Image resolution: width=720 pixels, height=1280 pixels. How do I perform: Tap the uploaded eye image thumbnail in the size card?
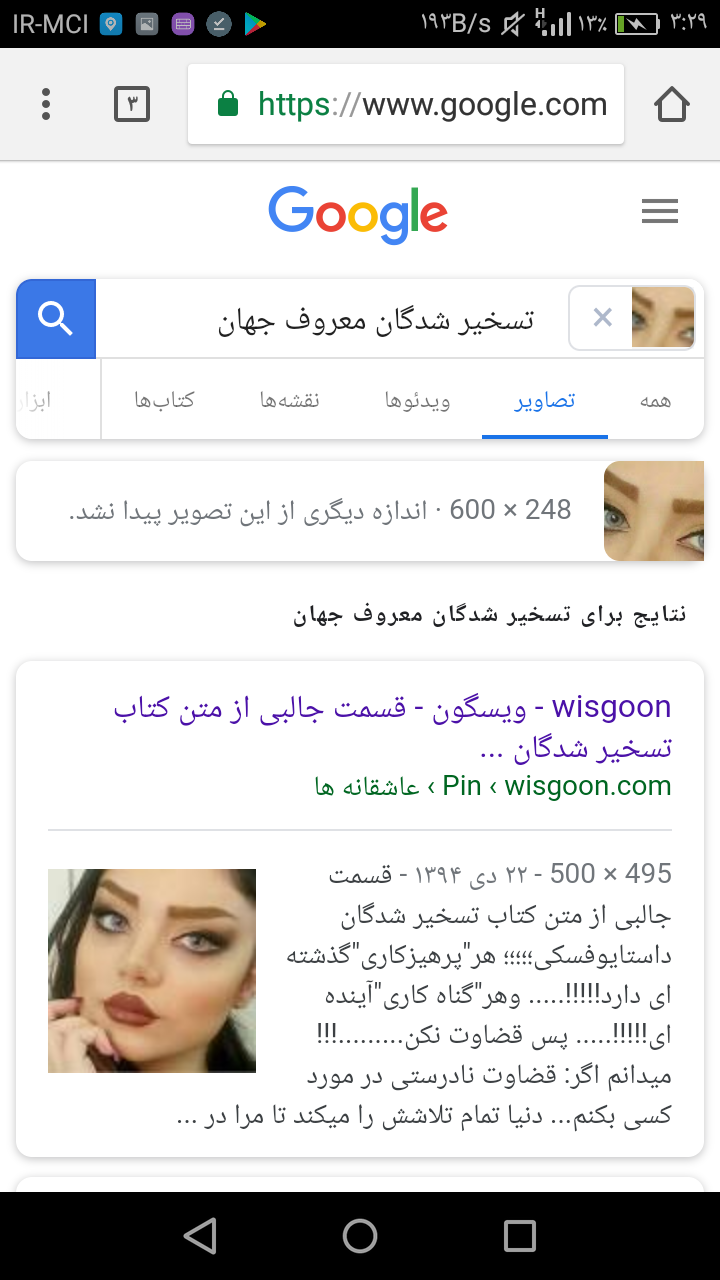click(653, 511)
